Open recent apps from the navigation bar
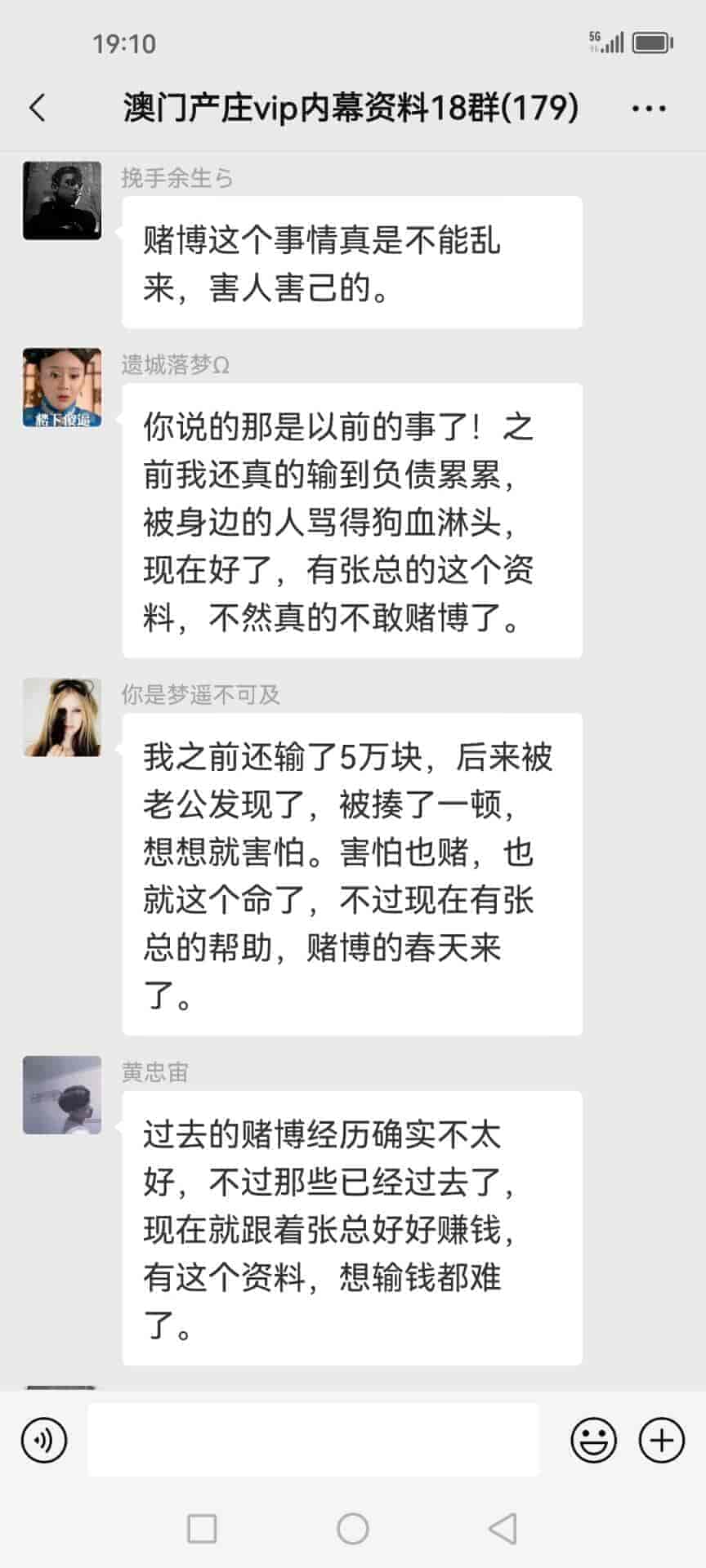 point(202,1528)
